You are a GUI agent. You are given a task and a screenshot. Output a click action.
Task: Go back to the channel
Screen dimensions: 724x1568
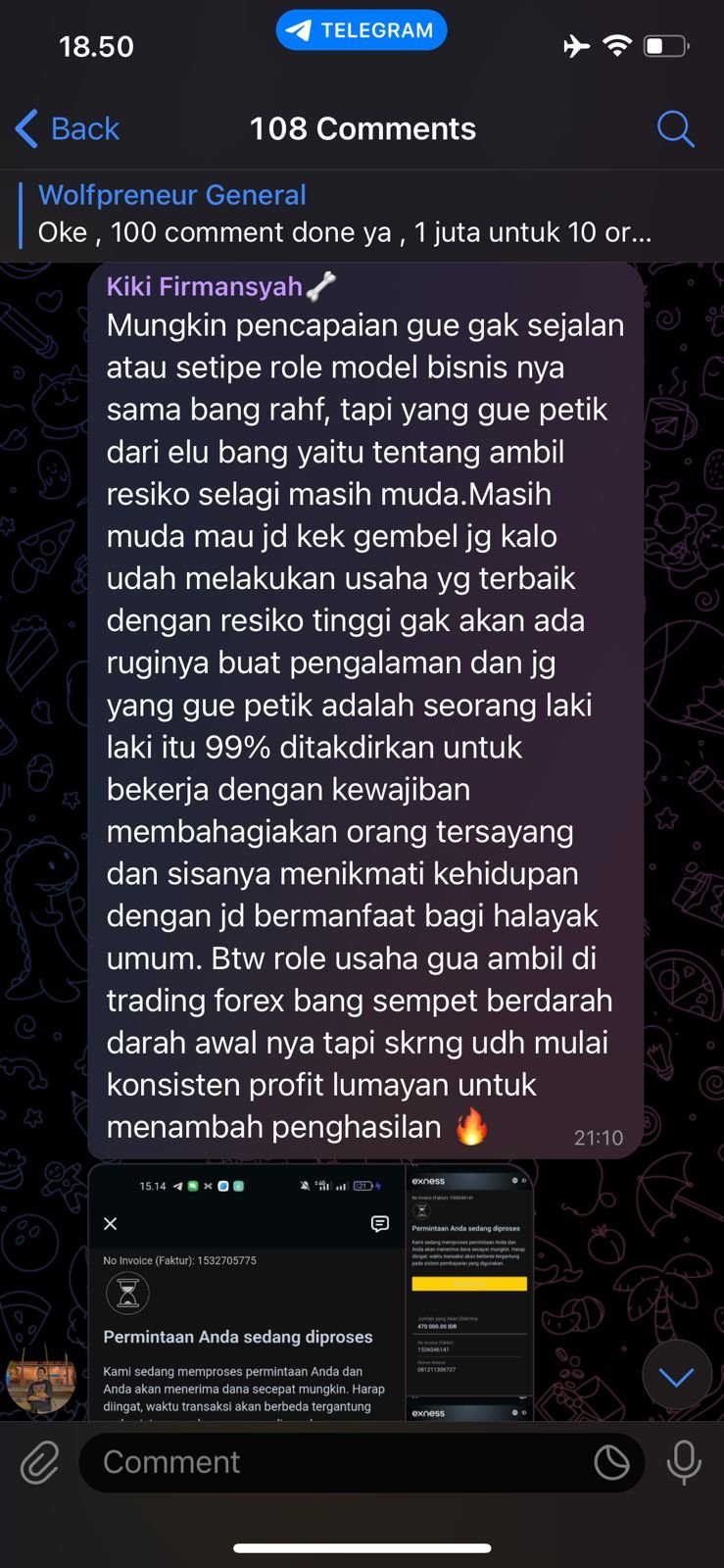(67, 128)
